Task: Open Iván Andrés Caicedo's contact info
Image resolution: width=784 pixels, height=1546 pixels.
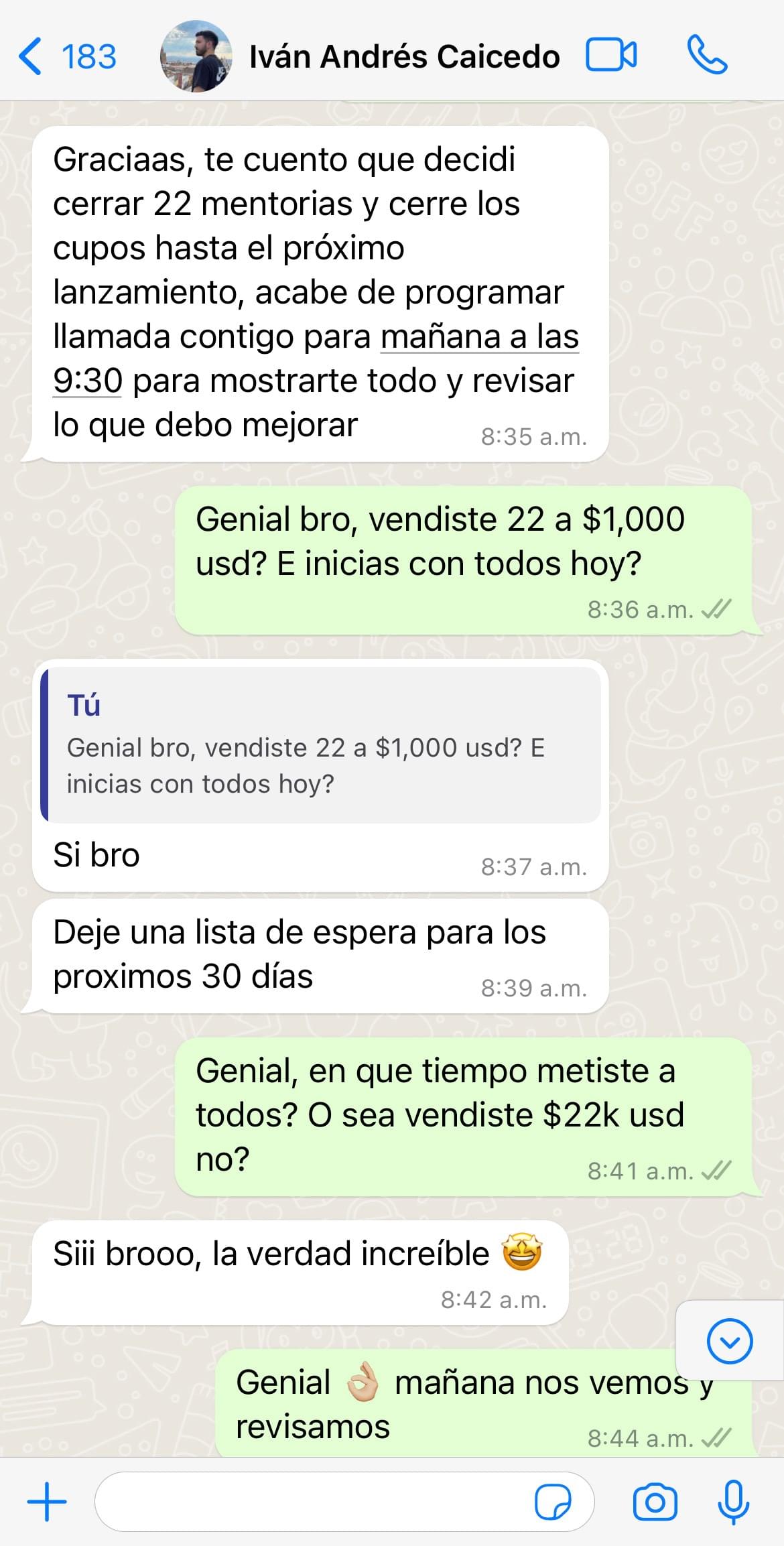Action: point(403,57)
